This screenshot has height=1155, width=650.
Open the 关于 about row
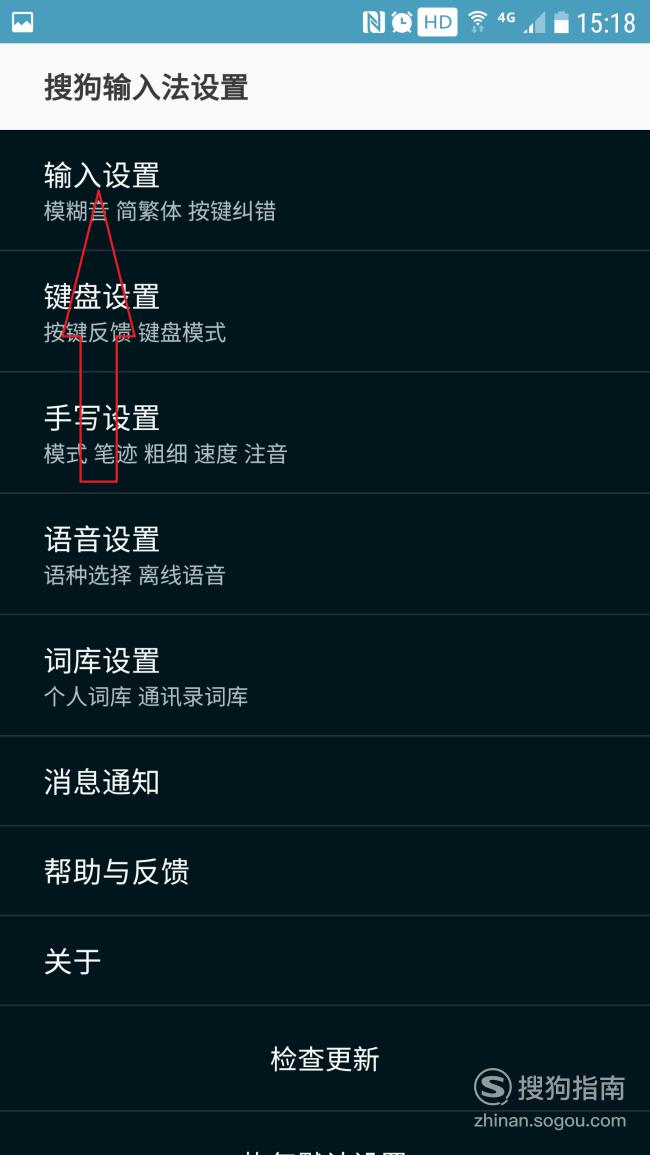click(x=325, y=961)
